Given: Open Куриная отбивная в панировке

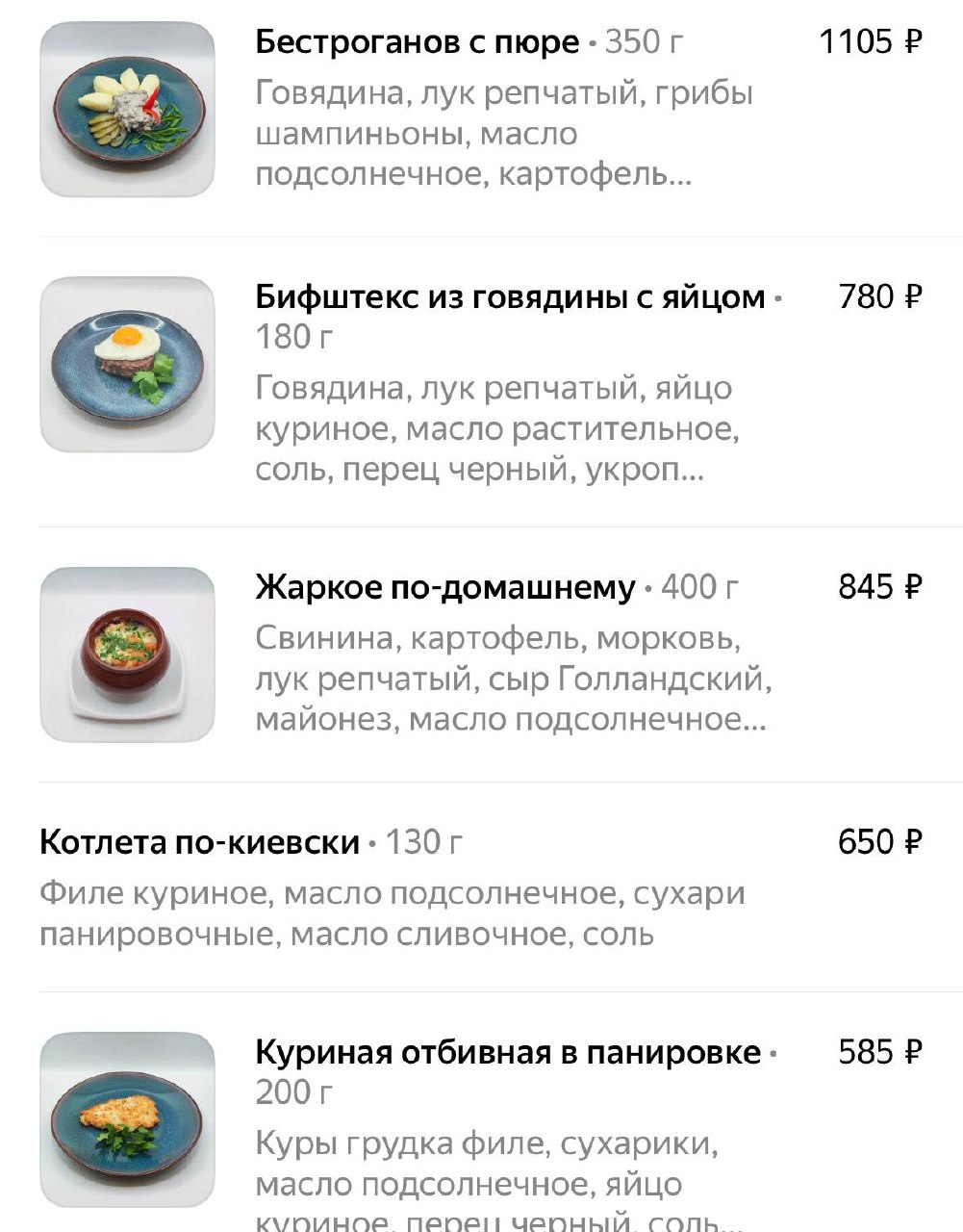Looking at the screenshot, I should tap(507, 1052).
